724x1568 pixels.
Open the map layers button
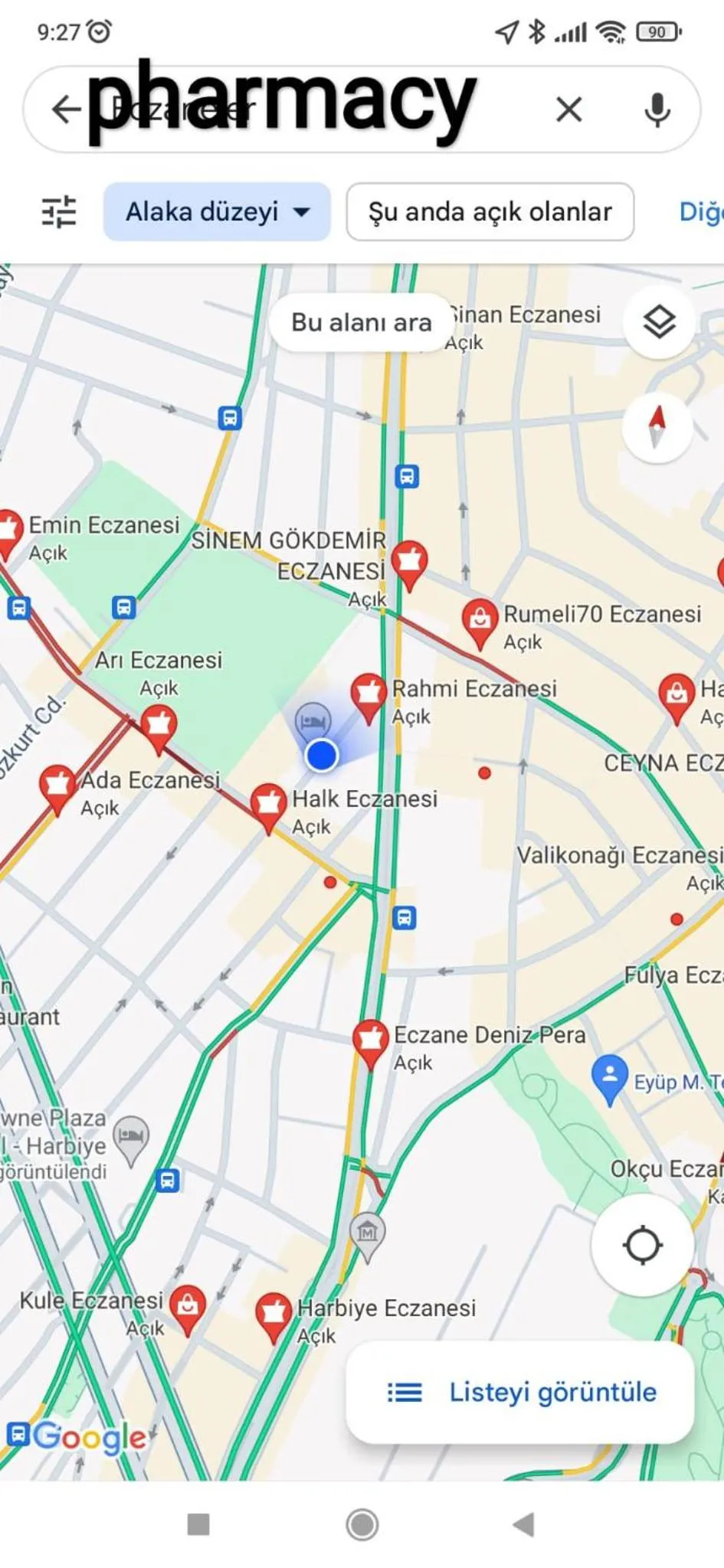pos(659,322)
